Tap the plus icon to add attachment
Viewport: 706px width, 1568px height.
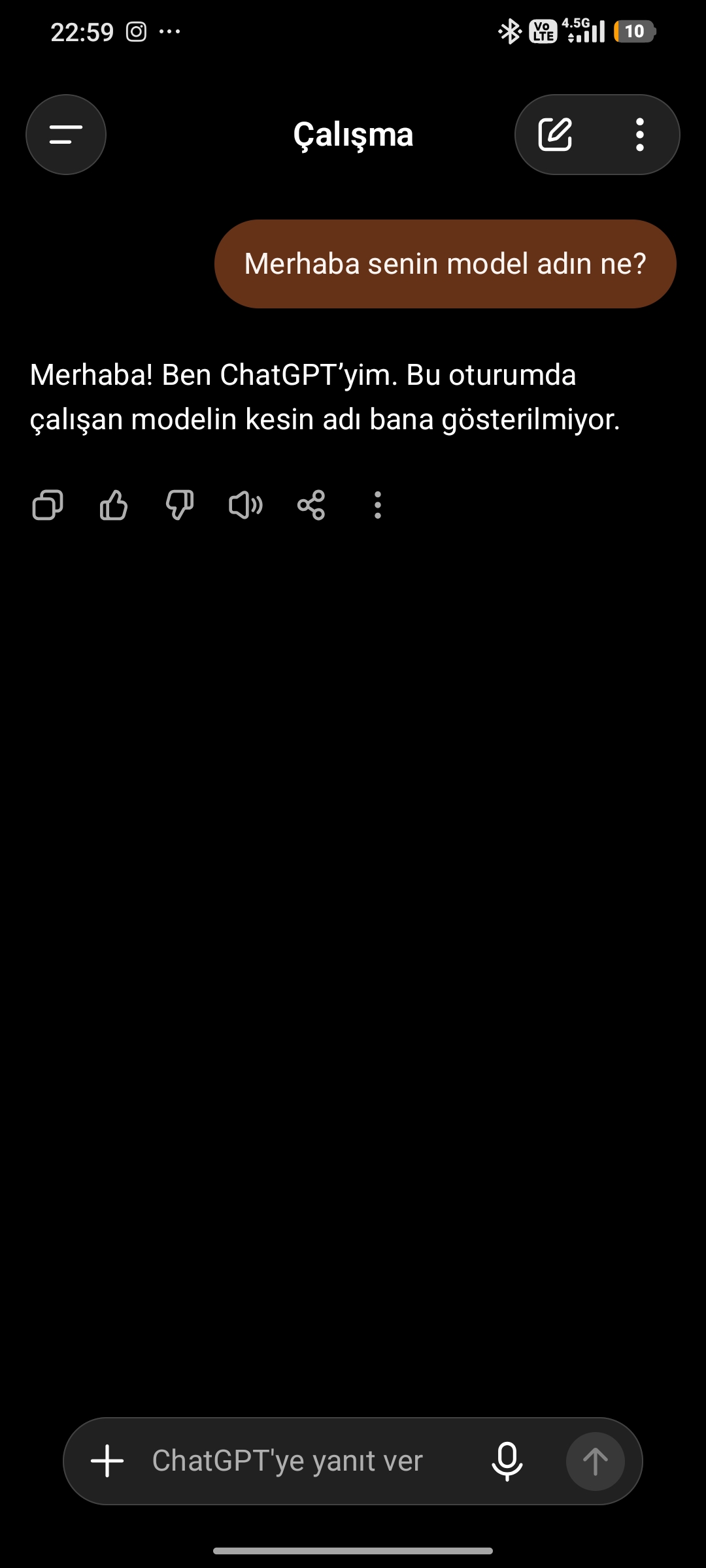[107, 1461]
